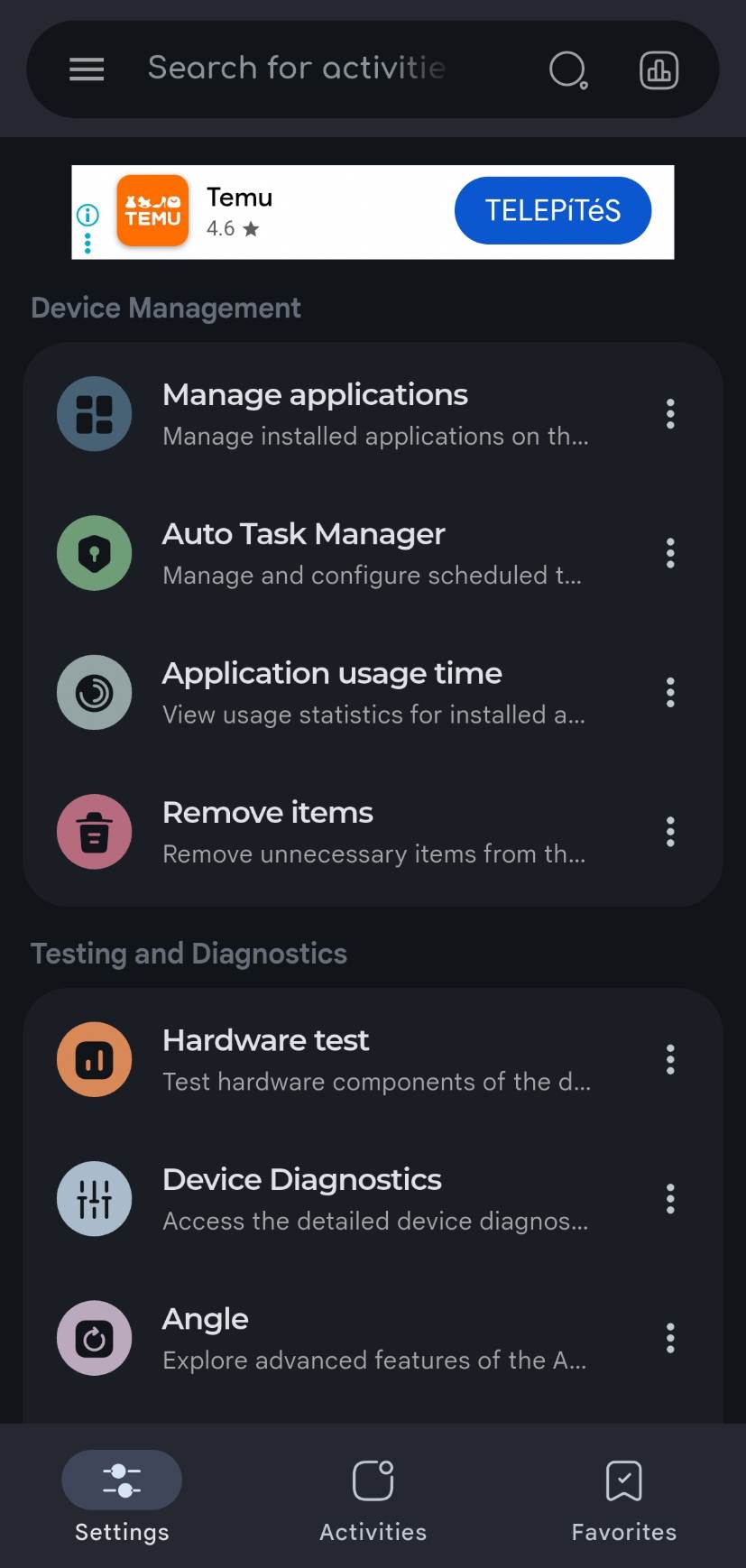This screenshot has width=746, height=1568.
Task: Open Manage applications
Action: coord(316,413)
